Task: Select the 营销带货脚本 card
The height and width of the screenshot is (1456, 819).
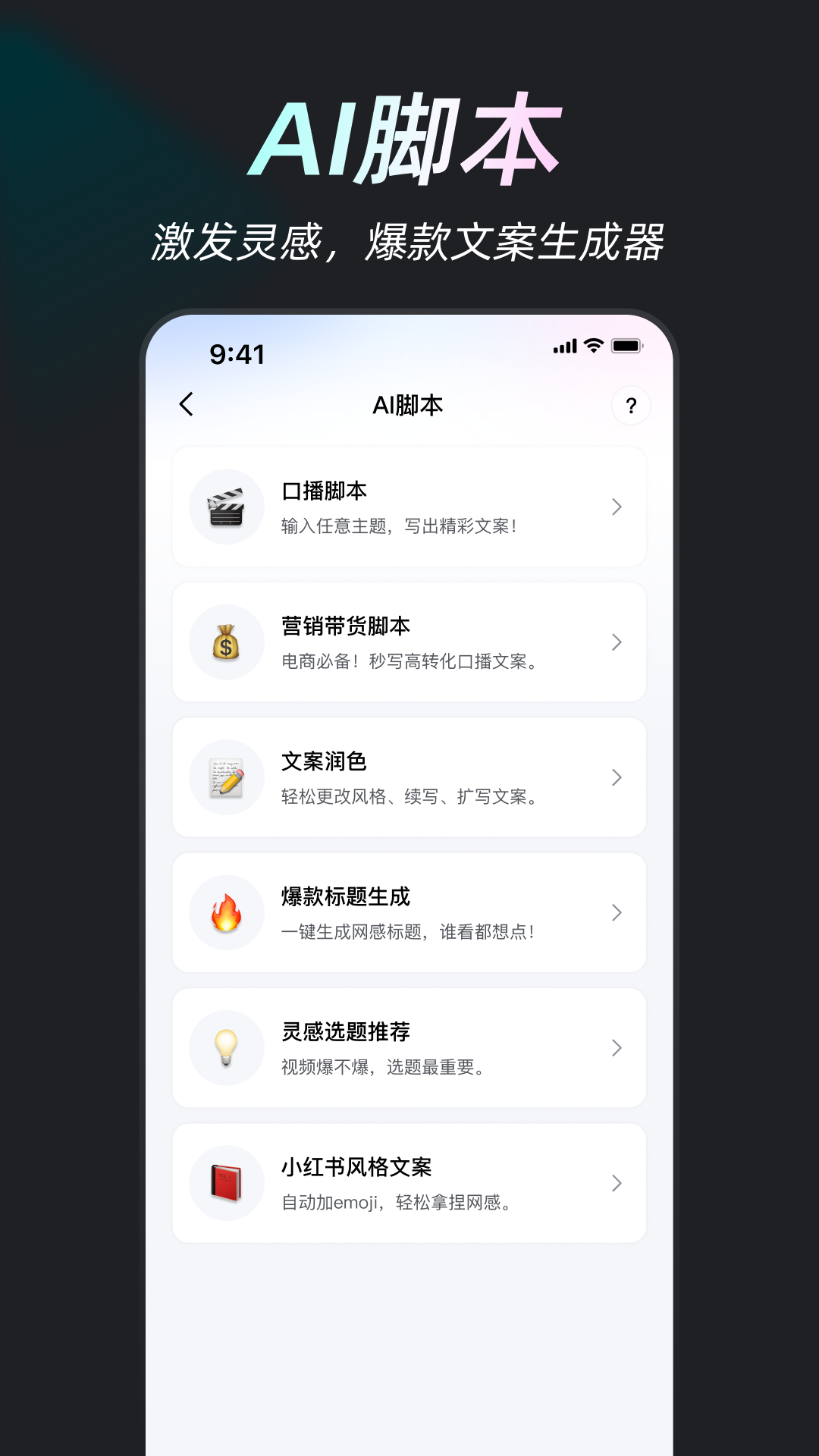Action: [409, 642]
